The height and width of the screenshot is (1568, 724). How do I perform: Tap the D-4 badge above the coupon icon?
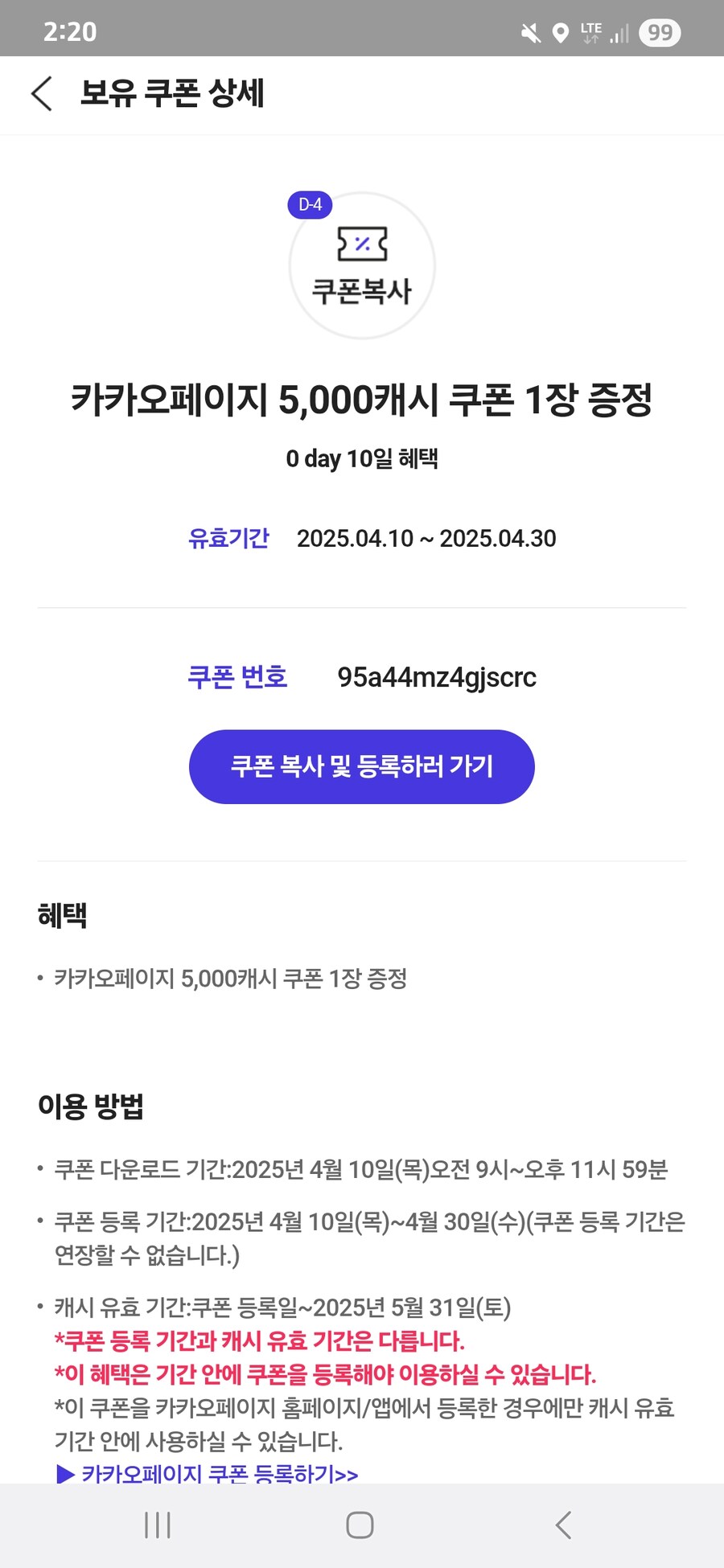pos(310,204)
